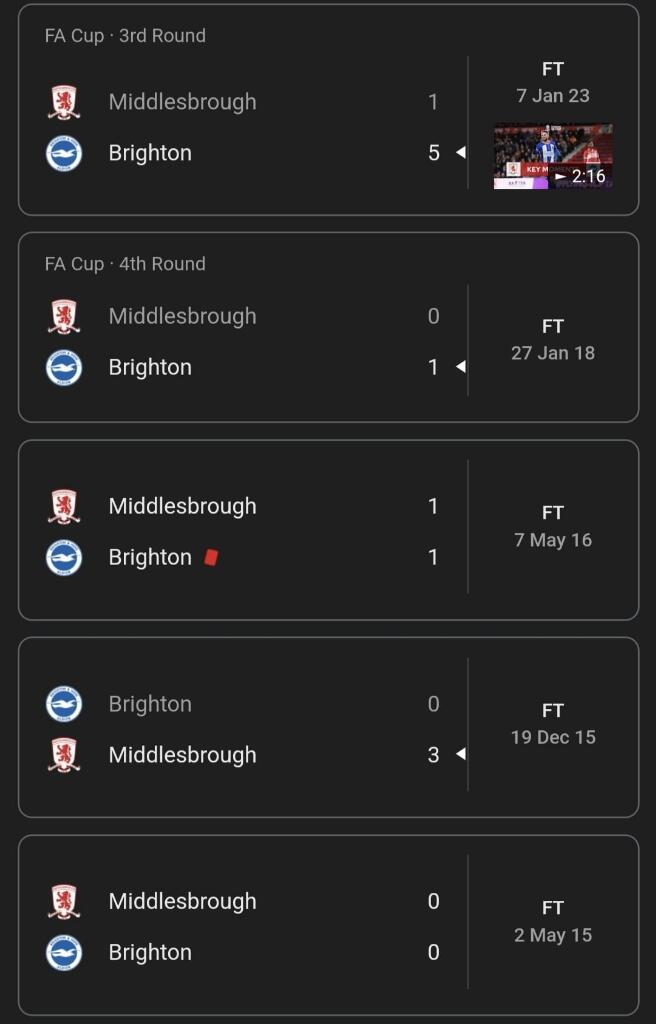Open the 19 Dec 15 match card
The height and width of the screenshot is (1024, 656).
[250, 729]
